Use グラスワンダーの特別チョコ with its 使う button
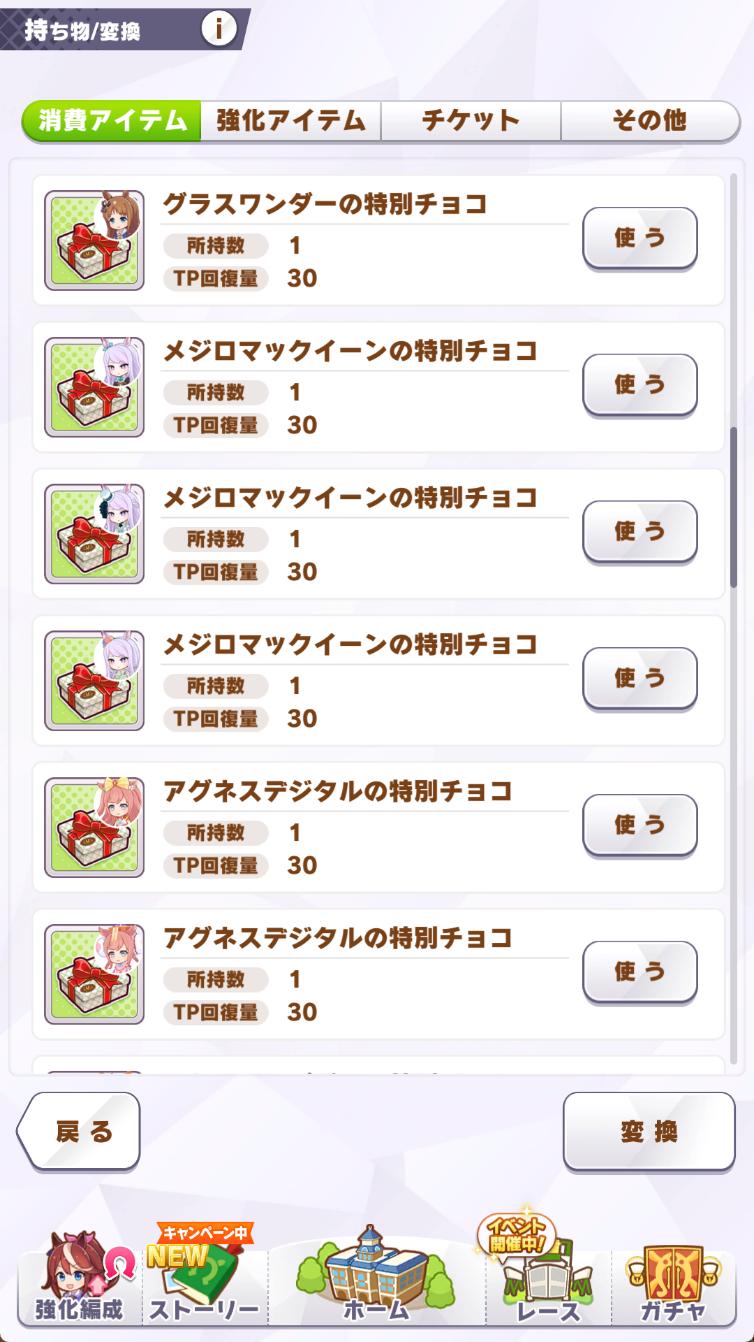Screen dimensions: 754x1342 tap(639, 238)
